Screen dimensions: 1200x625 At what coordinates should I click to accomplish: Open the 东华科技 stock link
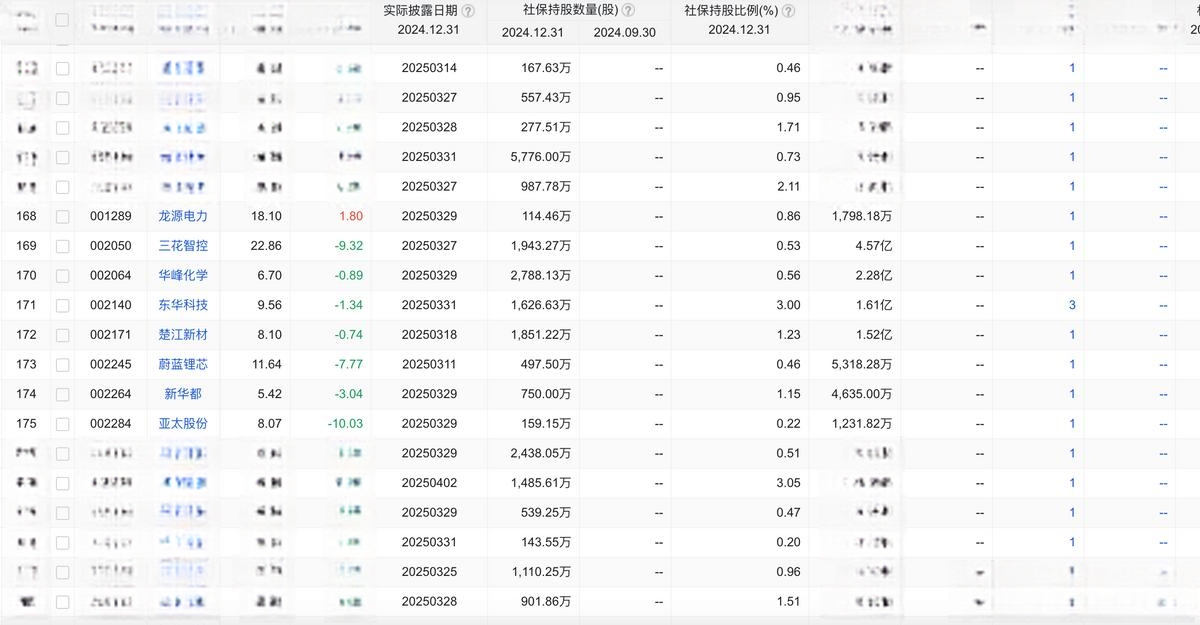tap(183, 305)
